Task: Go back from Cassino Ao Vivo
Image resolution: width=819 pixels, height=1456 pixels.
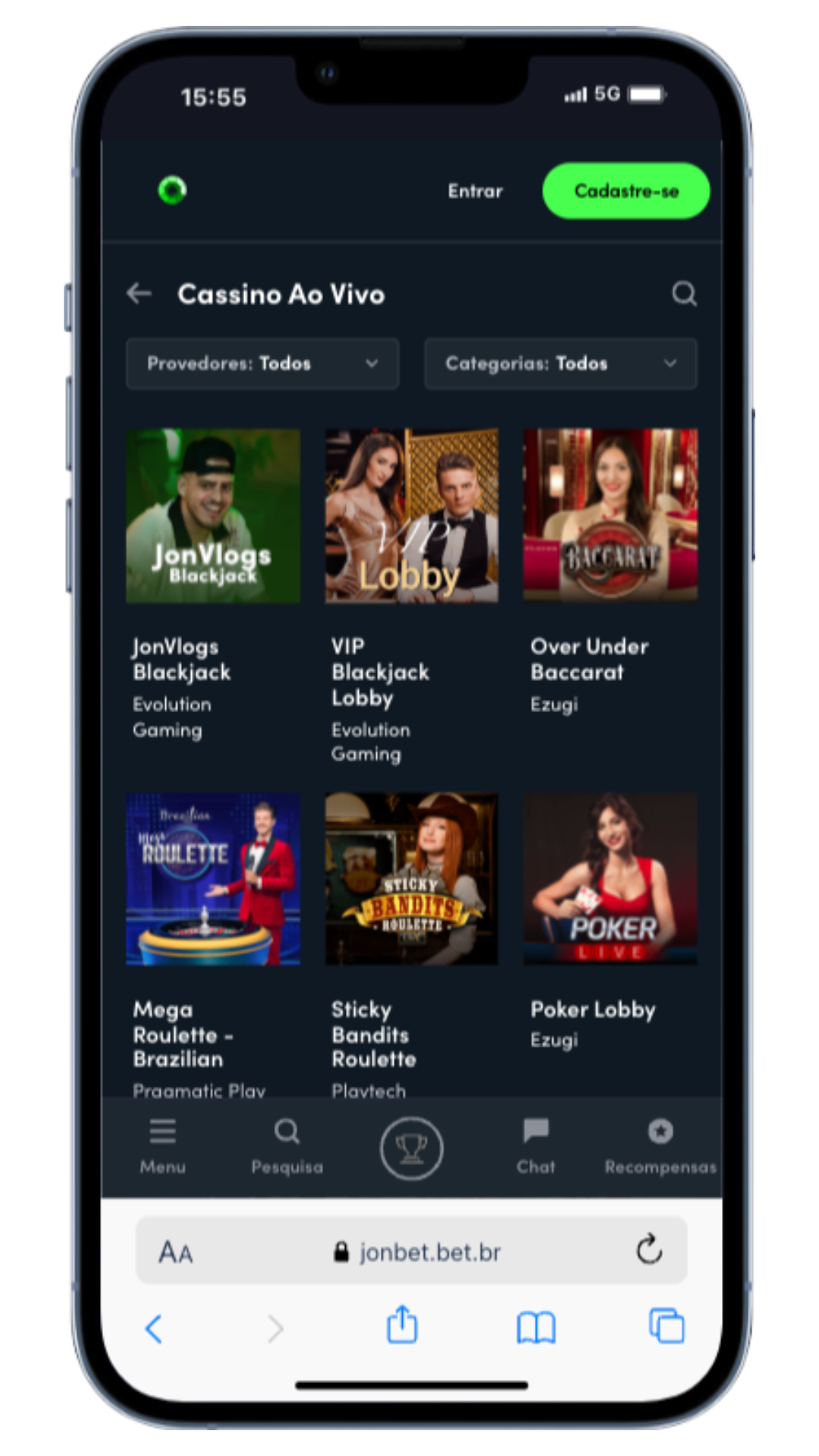Action: pyautogui.click(x=140, y=293)
